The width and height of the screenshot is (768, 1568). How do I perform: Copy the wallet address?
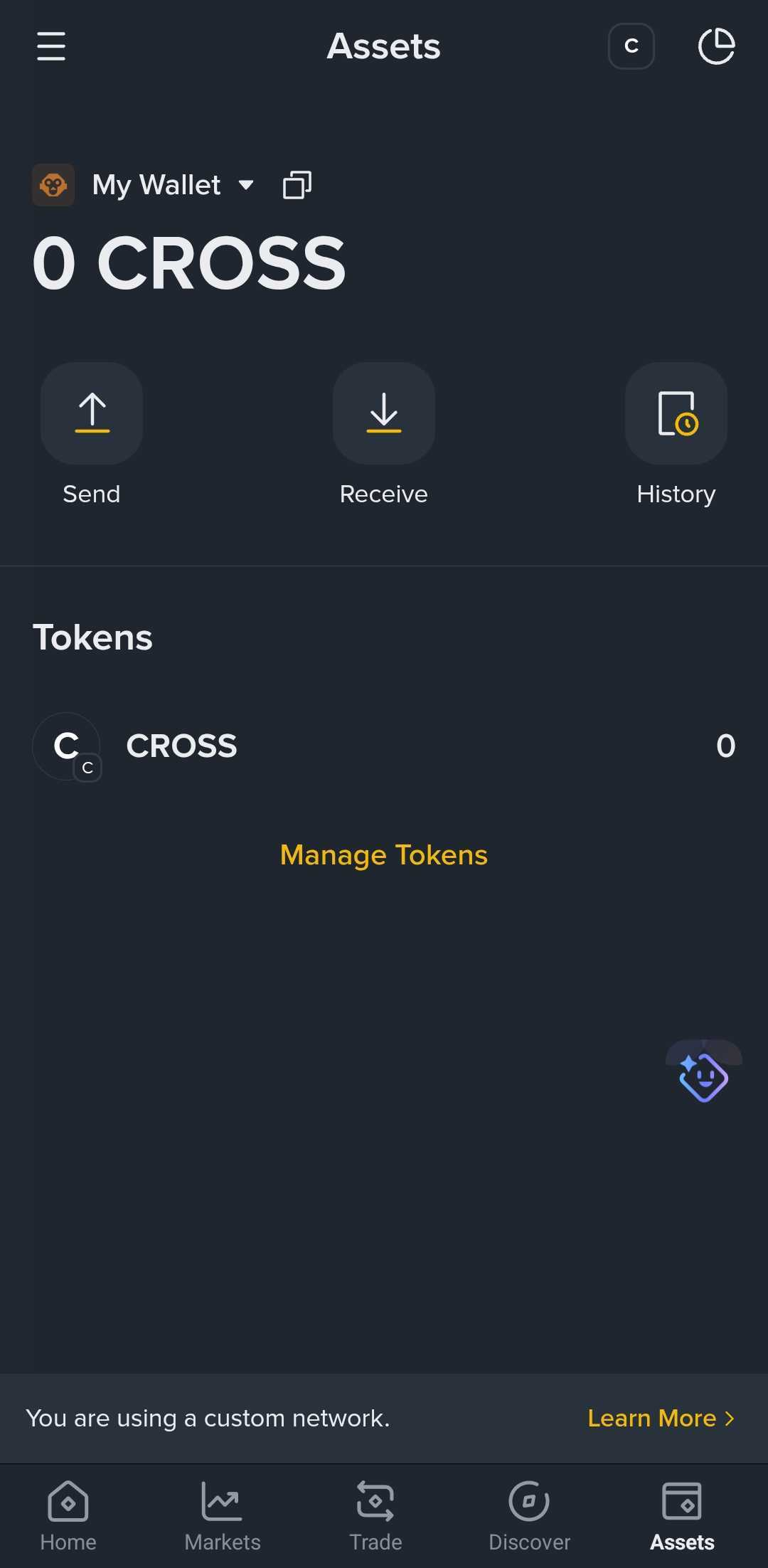[x=296, y=184]
